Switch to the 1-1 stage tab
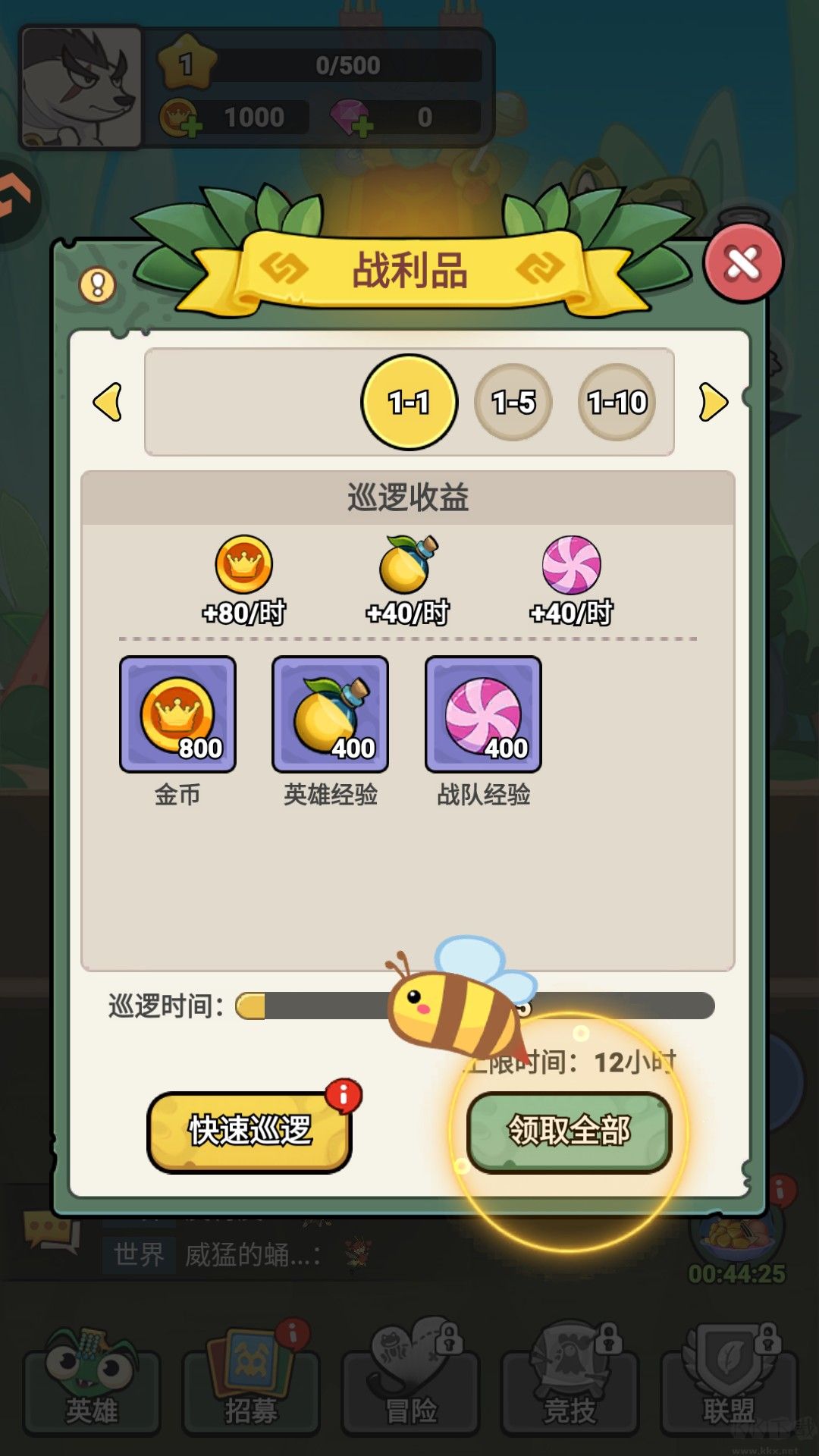Image resolution: width=819 pixels, height=1456 pixels. point(409,403)
